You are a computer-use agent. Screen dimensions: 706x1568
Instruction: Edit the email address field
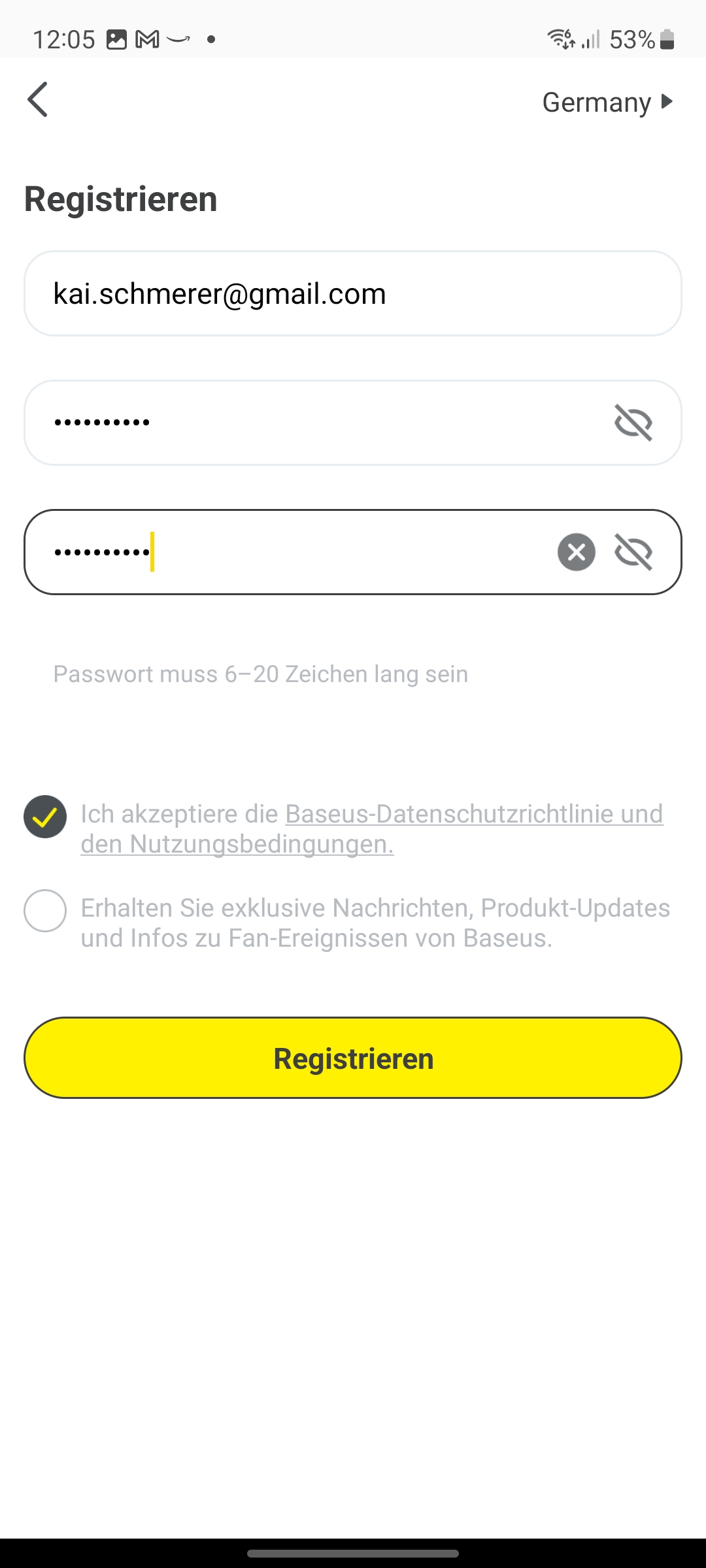(x=353, y=293)
